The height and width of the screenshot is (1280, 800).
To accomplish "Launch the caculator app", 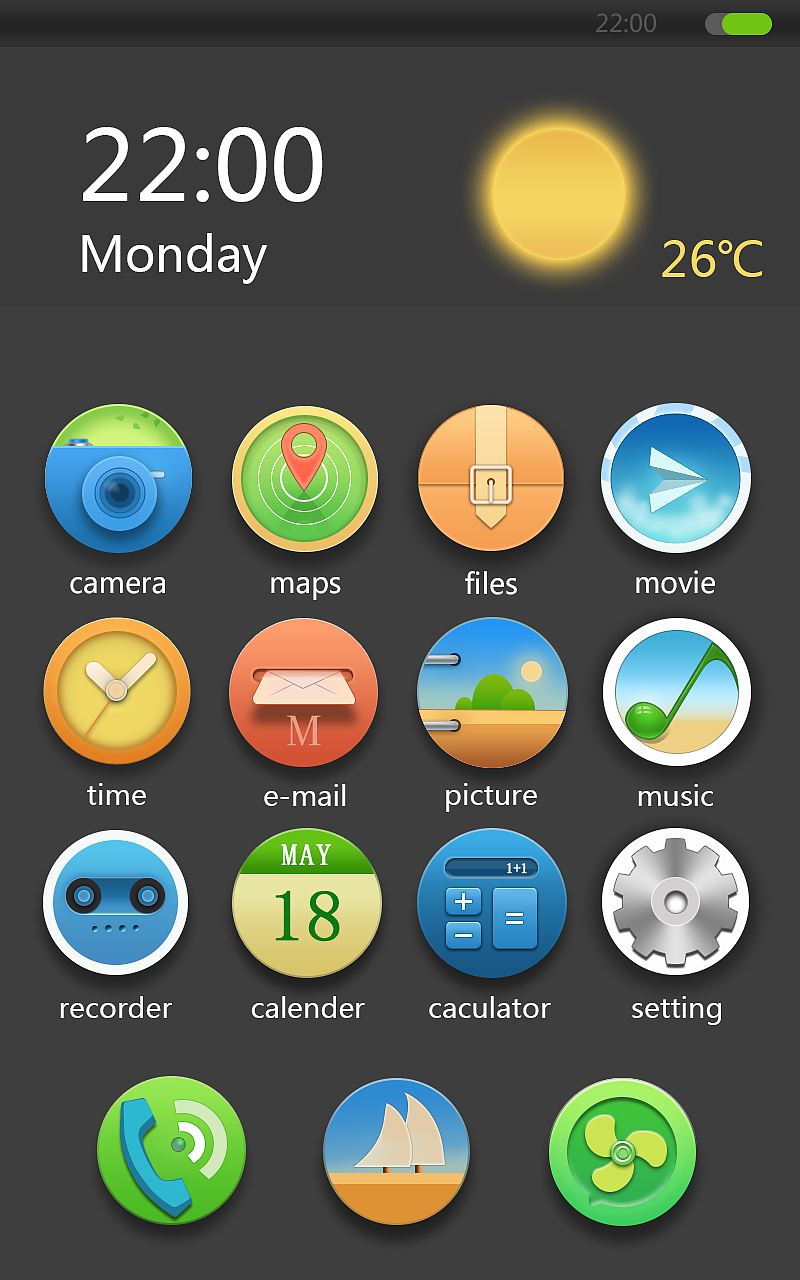I will [x=491, y=903].
